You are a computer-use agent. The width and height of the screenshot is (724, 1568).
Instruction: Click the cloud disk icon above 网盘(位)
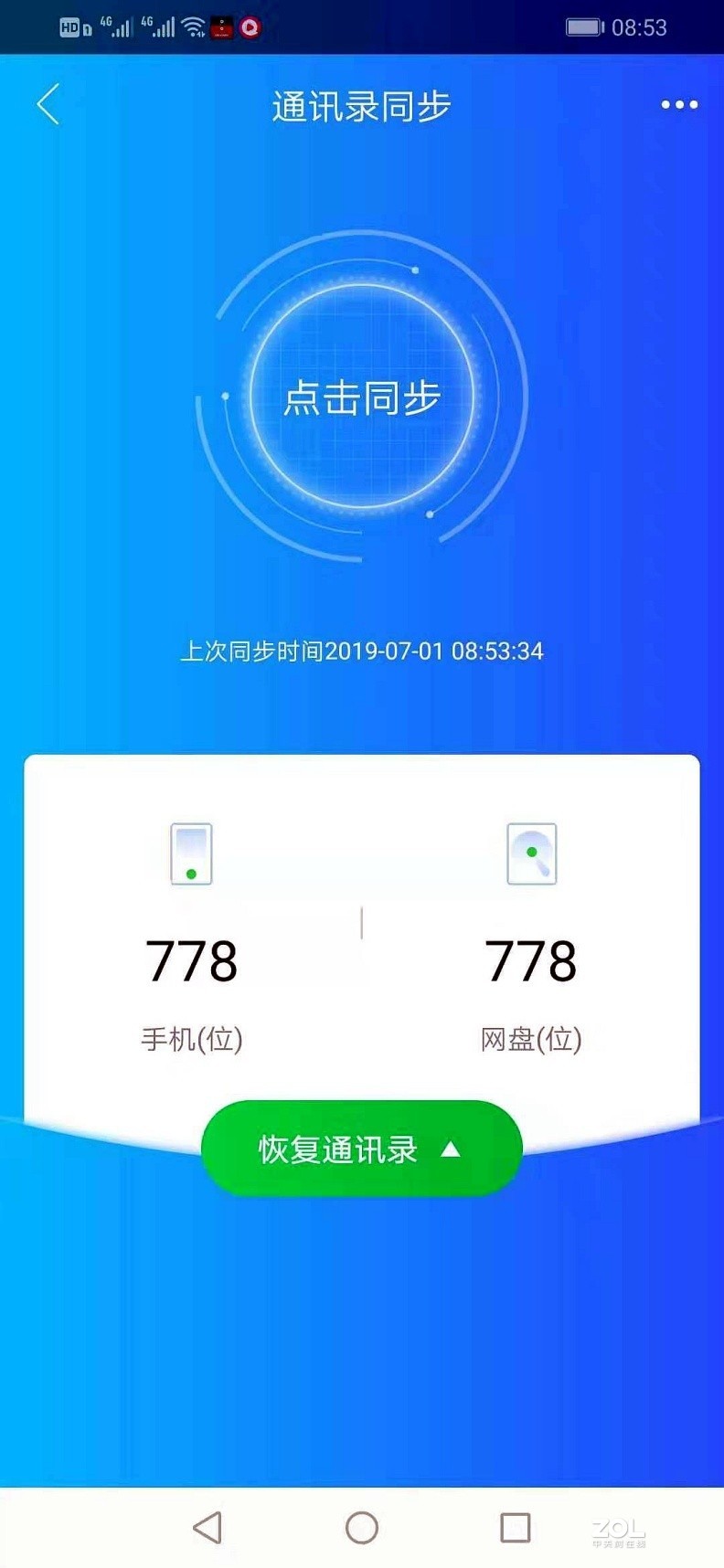click(x=533, y=853)
